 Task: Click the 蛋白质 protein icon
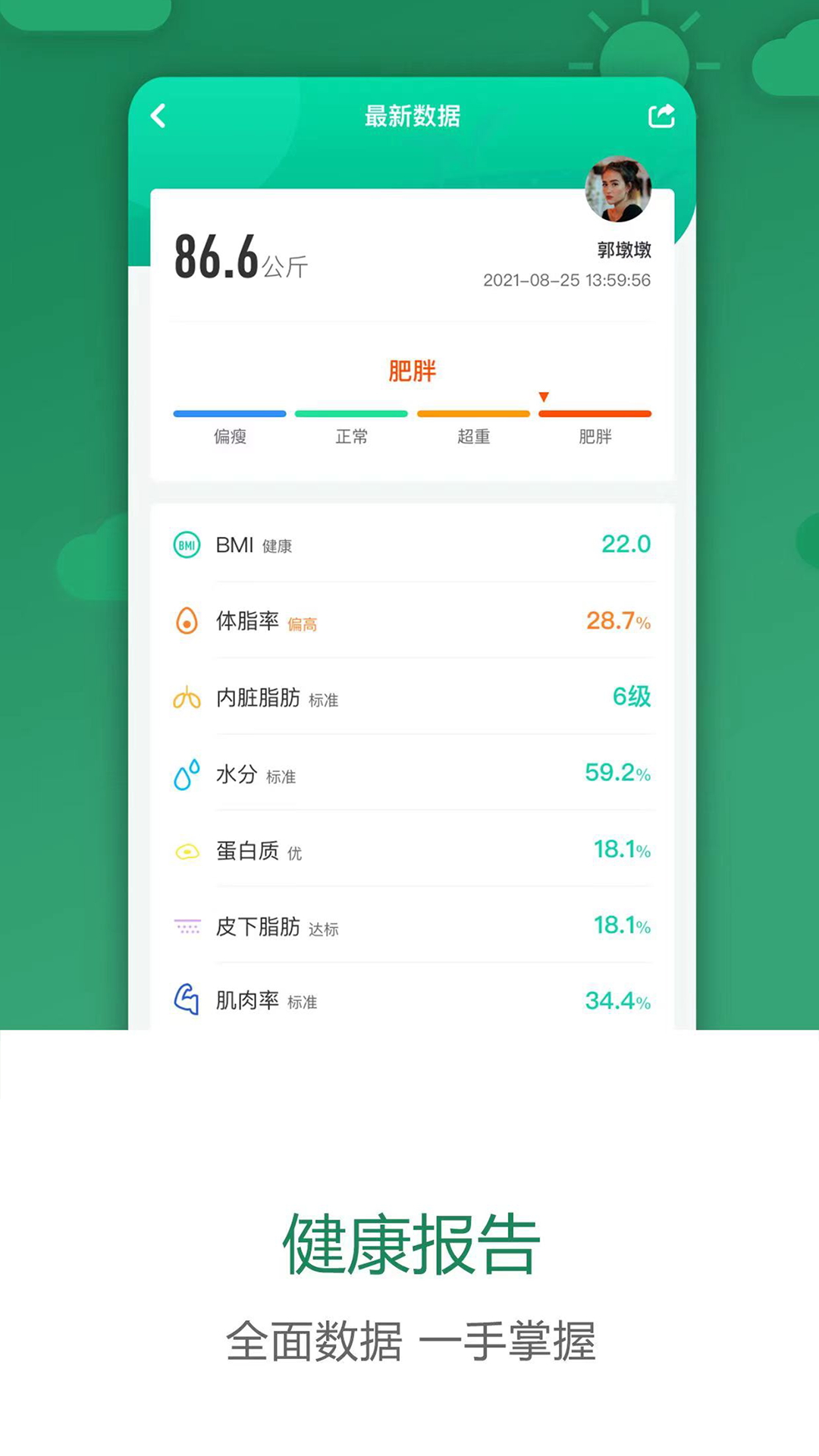184,849
